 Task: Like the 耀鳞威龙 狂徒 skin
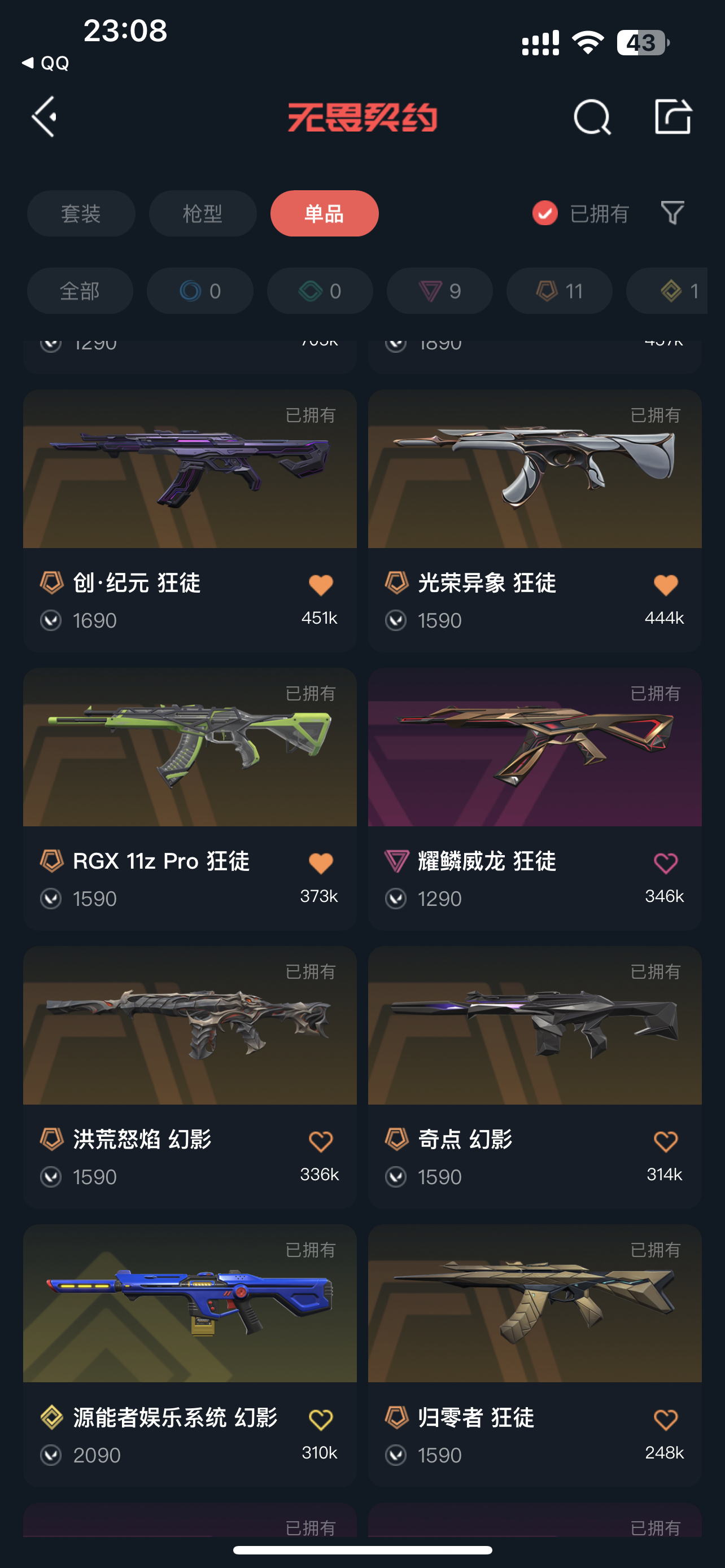[665, 863]
